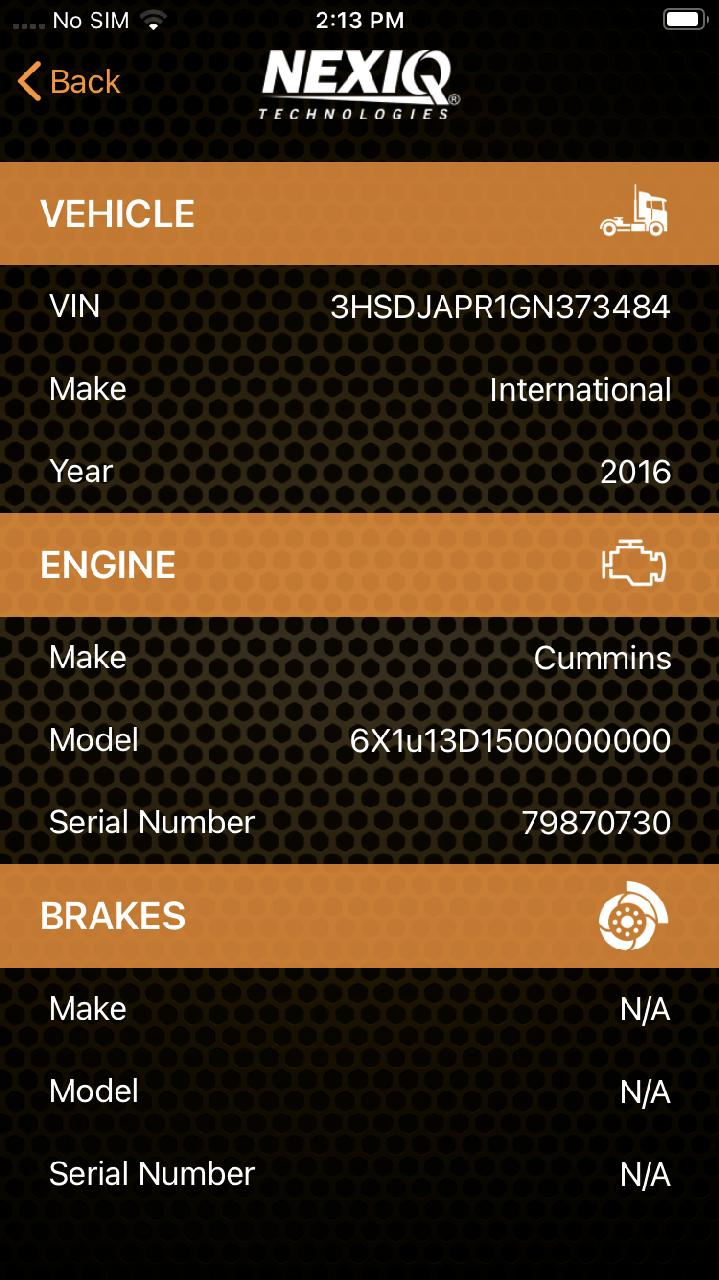Go back using the Back button
The width and height of the screenshot is (719, 1280).
pos(70,82)
